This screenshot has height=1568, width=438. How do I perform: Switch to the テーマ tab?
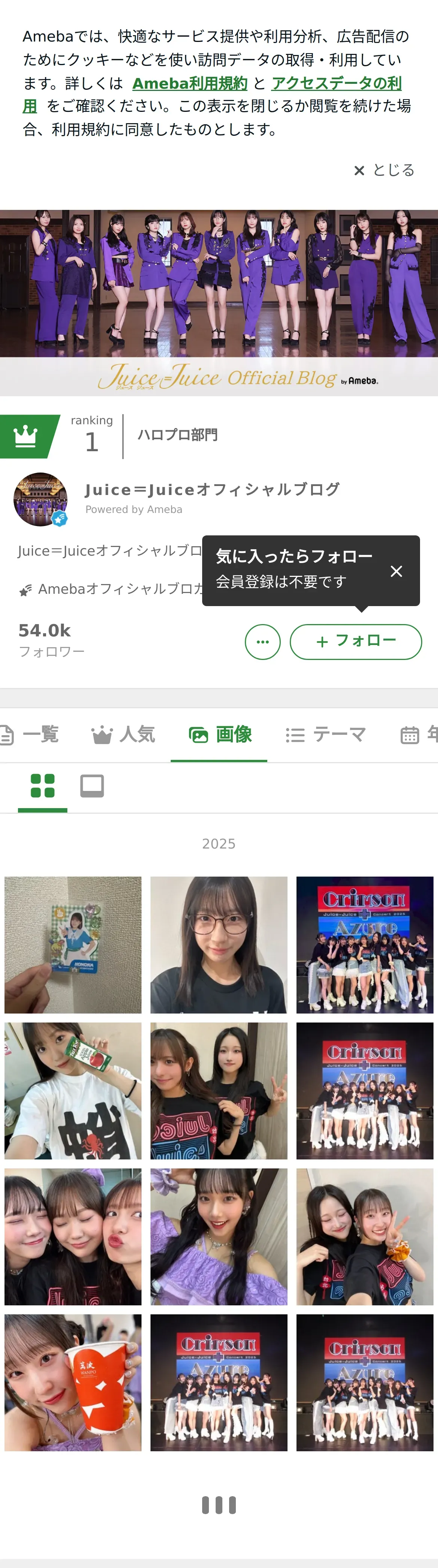click(x=326, y=735)
